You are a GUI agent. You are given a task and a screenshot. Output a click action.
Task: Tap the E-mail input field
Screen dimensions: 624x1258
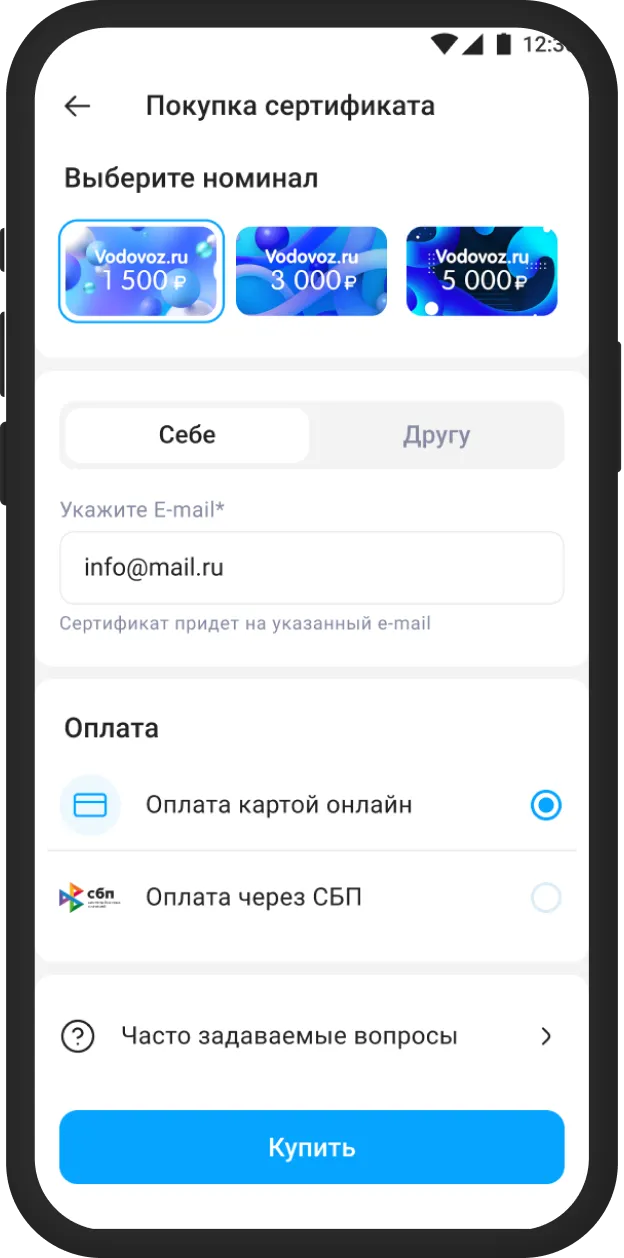click(312, 568)
